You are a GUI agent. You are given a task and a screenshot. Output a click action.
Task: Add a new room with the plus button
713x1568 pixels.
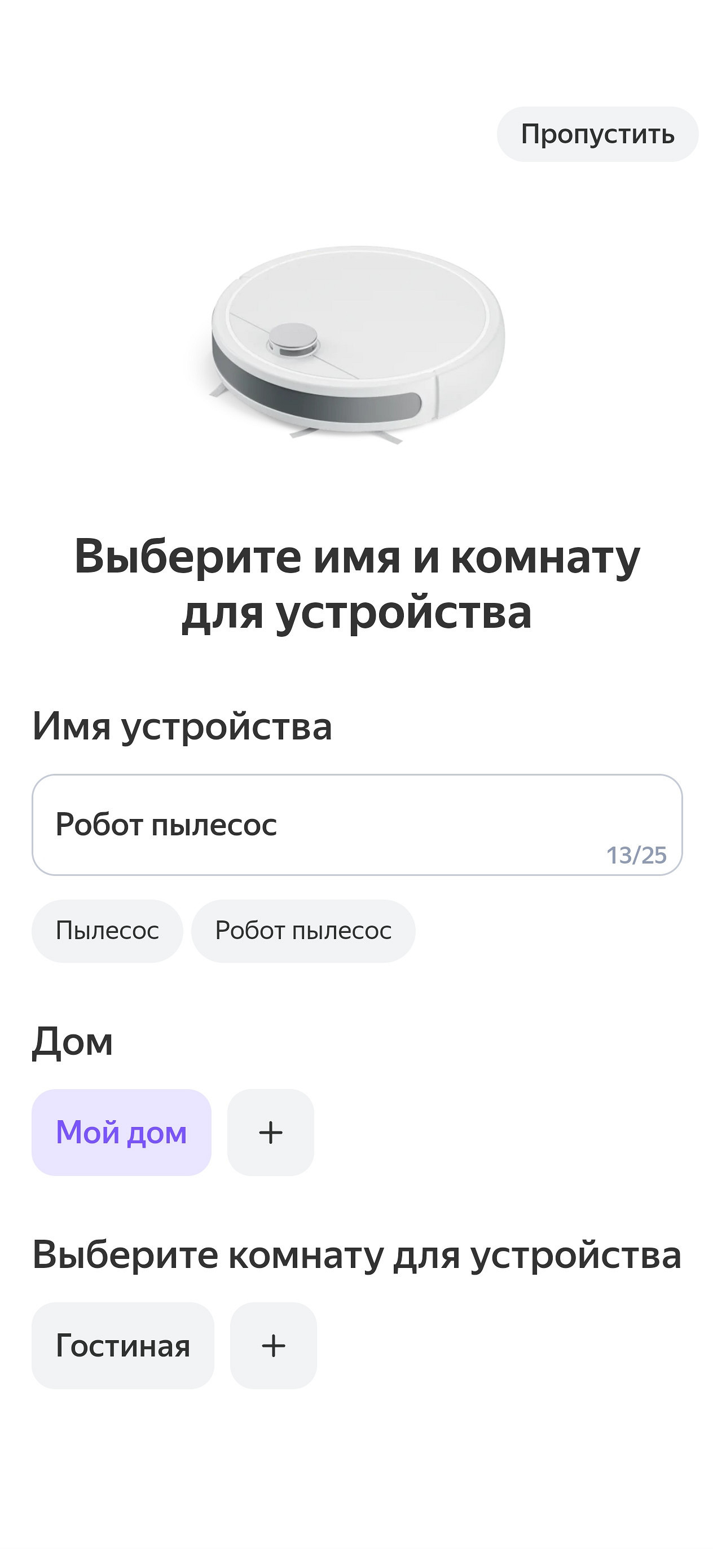(x=274, y=1345)
